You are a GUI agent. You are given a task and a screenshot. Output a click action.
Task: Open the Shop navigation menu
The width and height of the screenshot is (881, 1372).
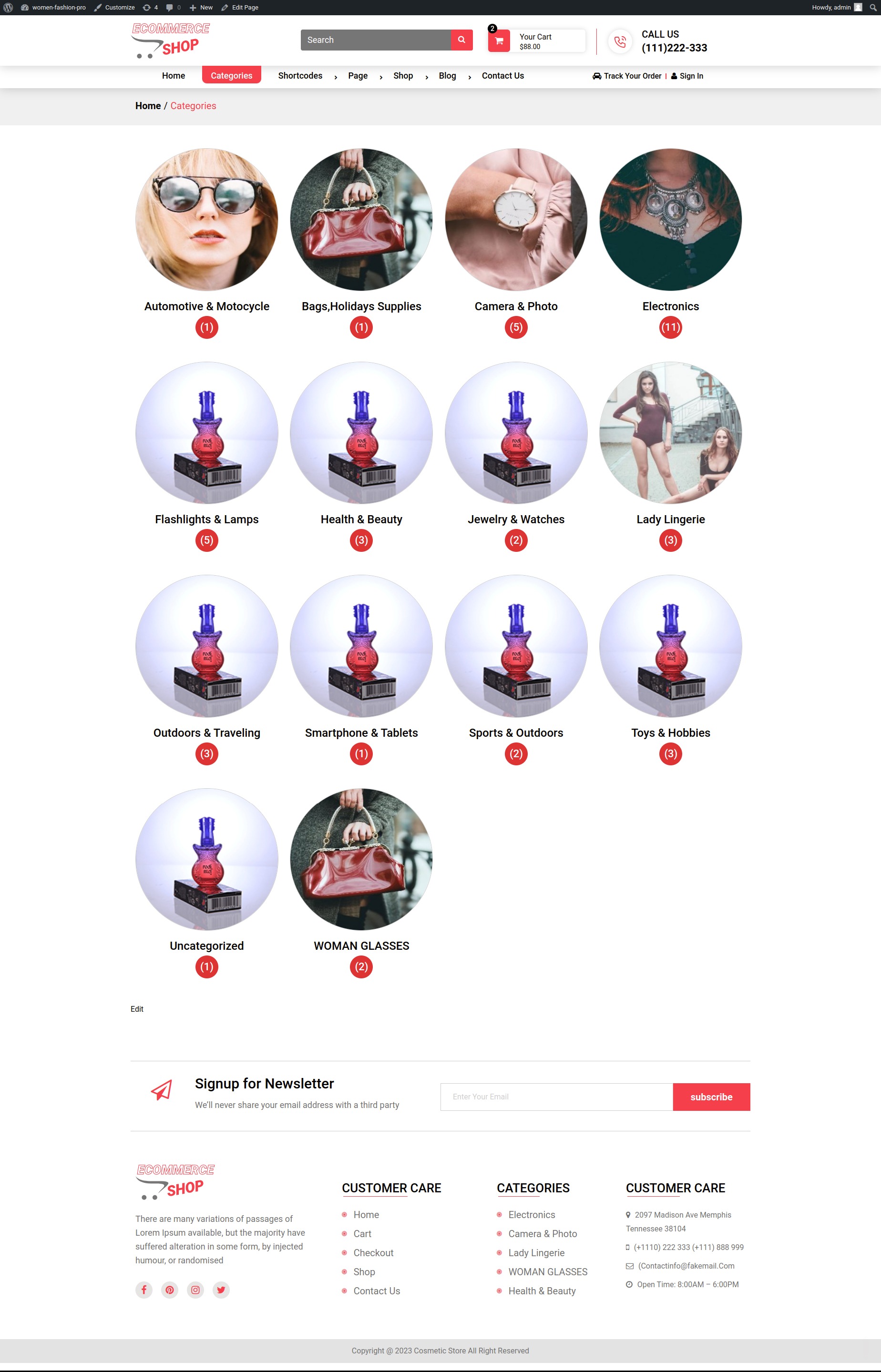pos(403,75)
